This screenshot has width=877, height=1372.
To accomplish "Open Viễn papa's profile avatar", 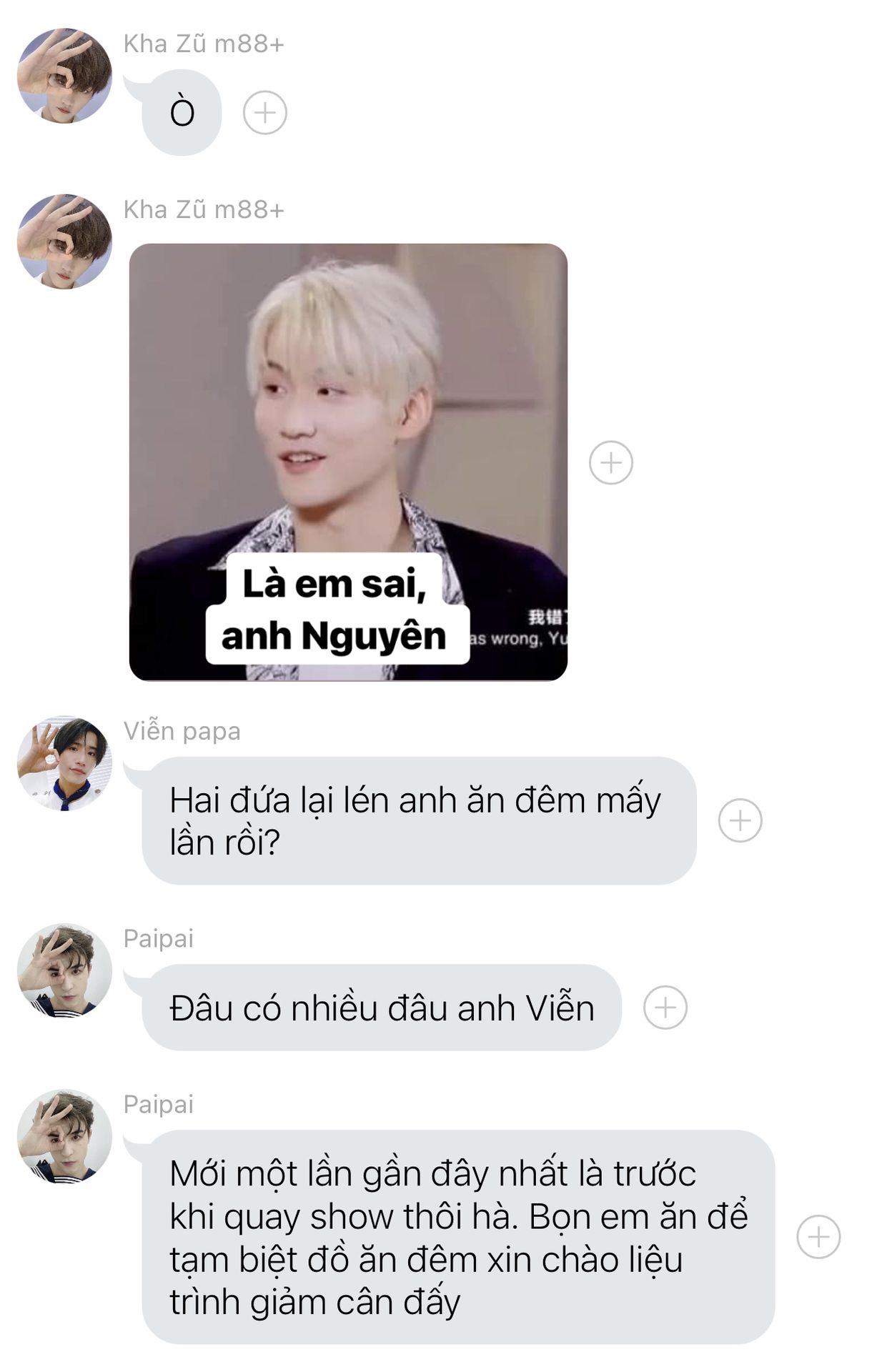I will coord(64,763).
